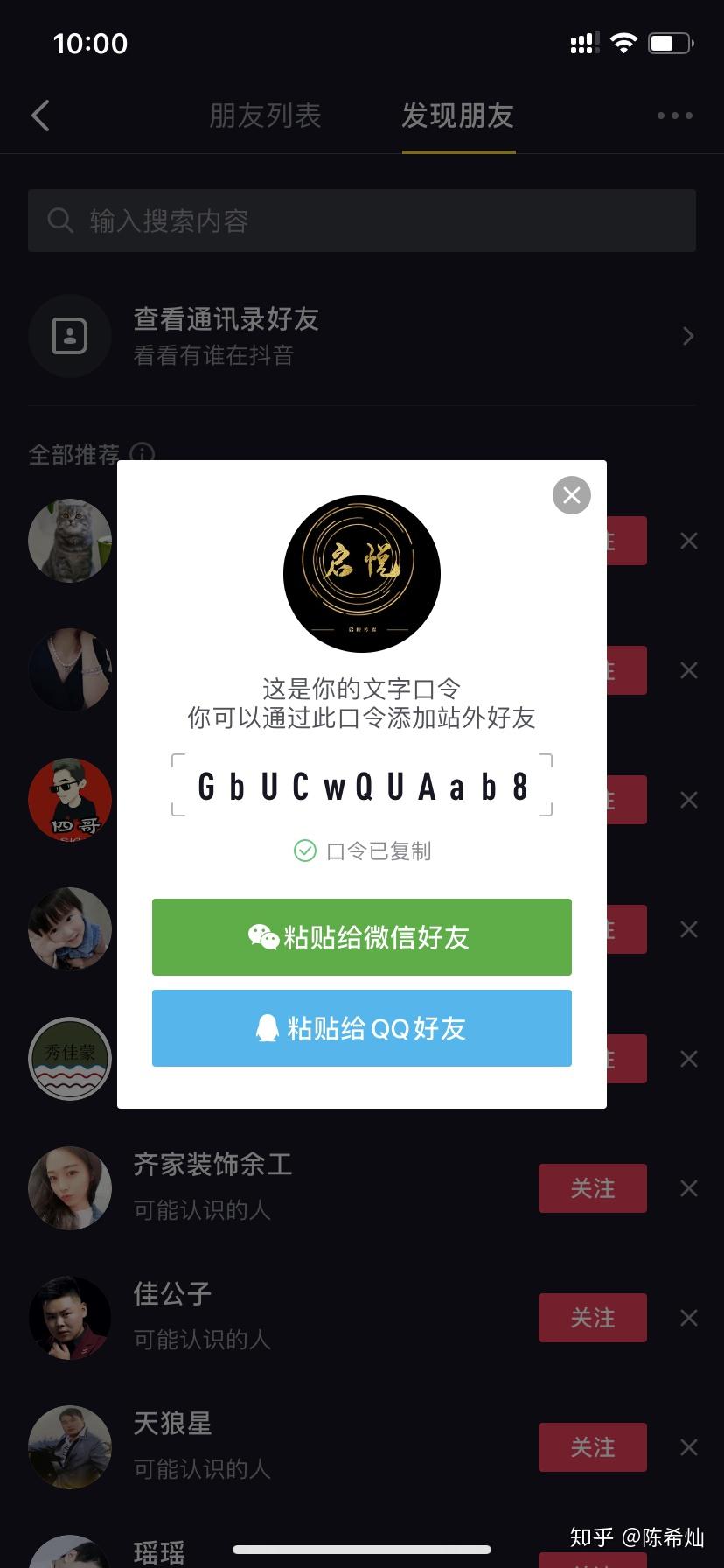Paste code to QQ friend
Image resolution: width=724 pixels, height=1568 pixels.
click(362, 1028)
